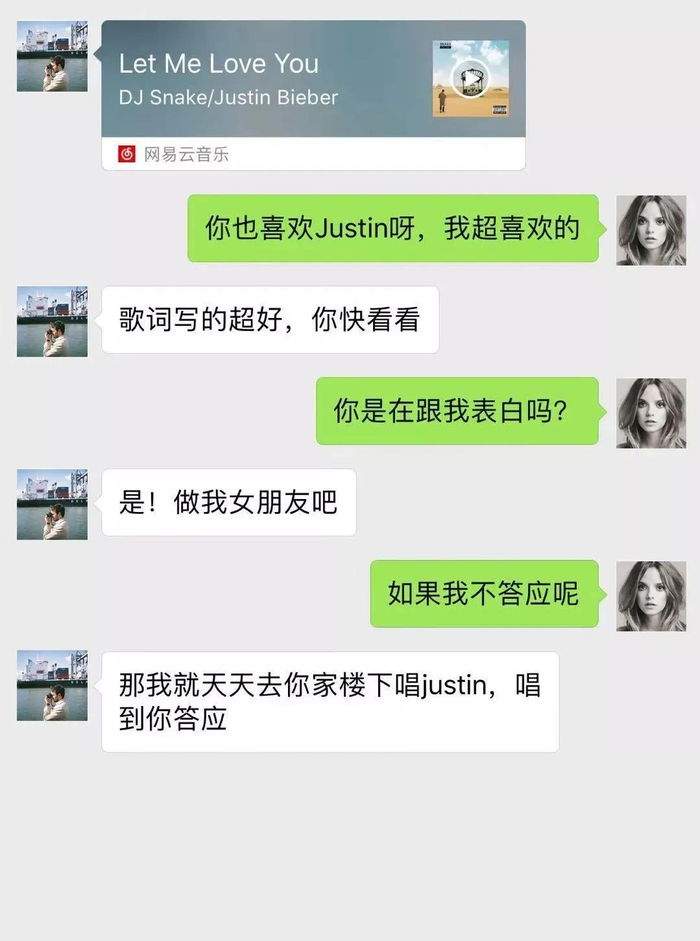Open avatar next to 是!做我女朋友吧 message

point(52,504)
